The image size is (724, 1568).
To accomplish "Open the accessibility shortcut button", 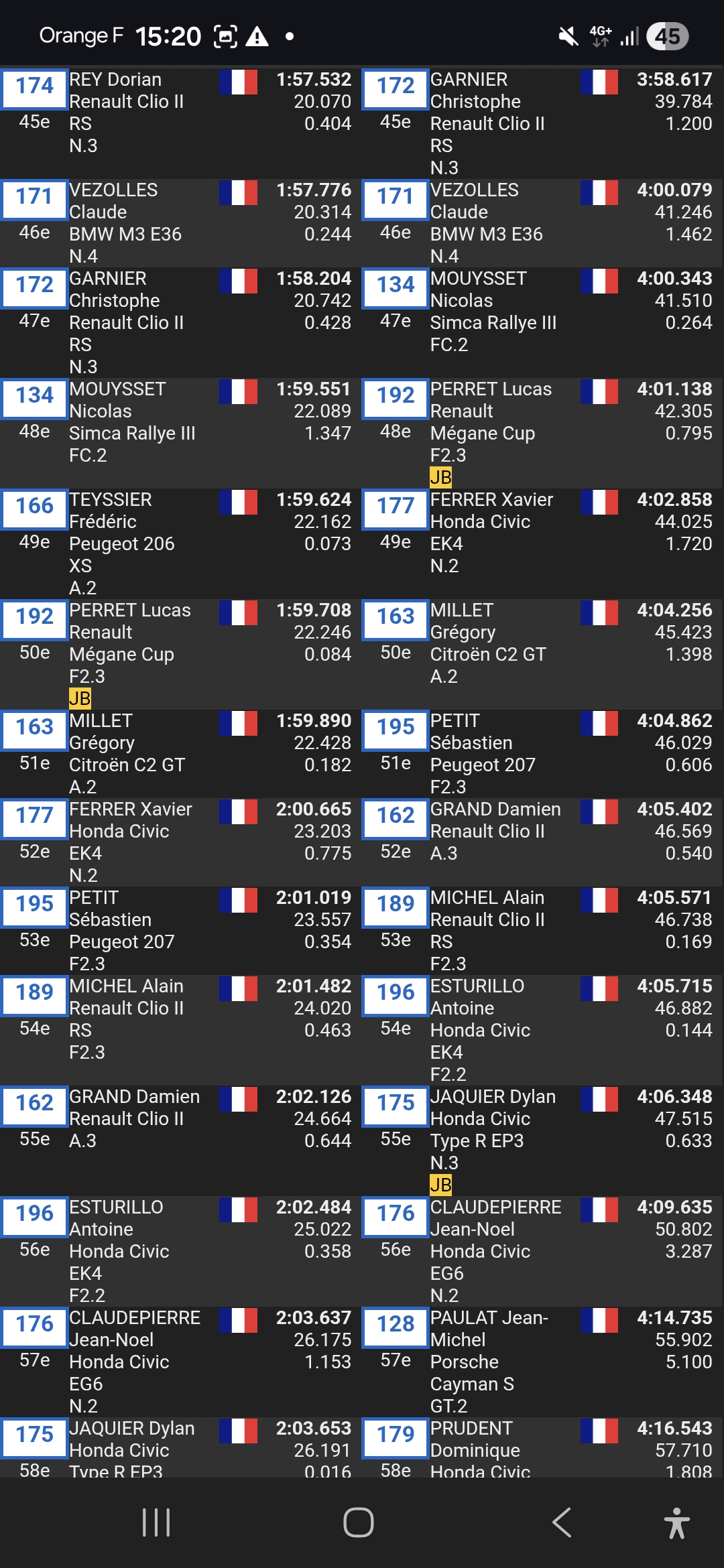I will [x=676, y=1522].
